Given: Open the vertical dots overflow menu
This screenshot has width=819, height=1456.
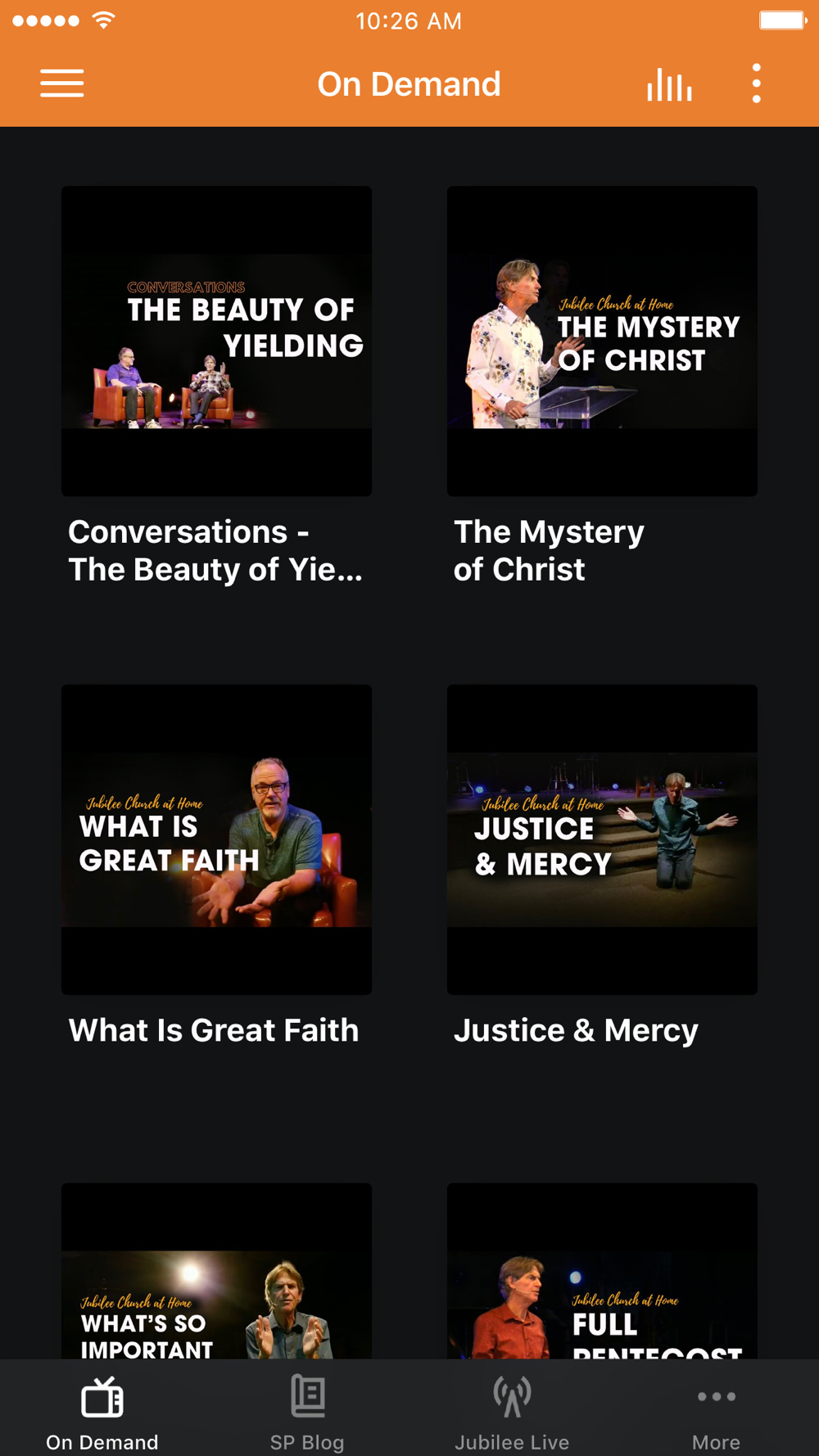Looking at the screenshot, I should [756, 84].
